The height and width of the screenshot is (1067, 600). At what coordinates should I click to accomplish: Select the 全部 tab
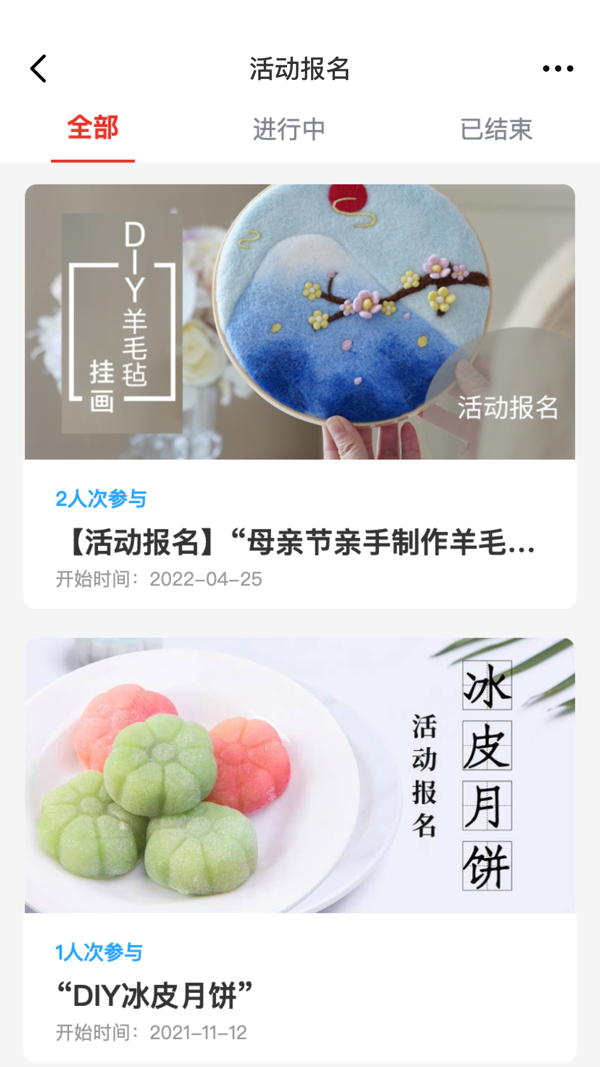93,128
